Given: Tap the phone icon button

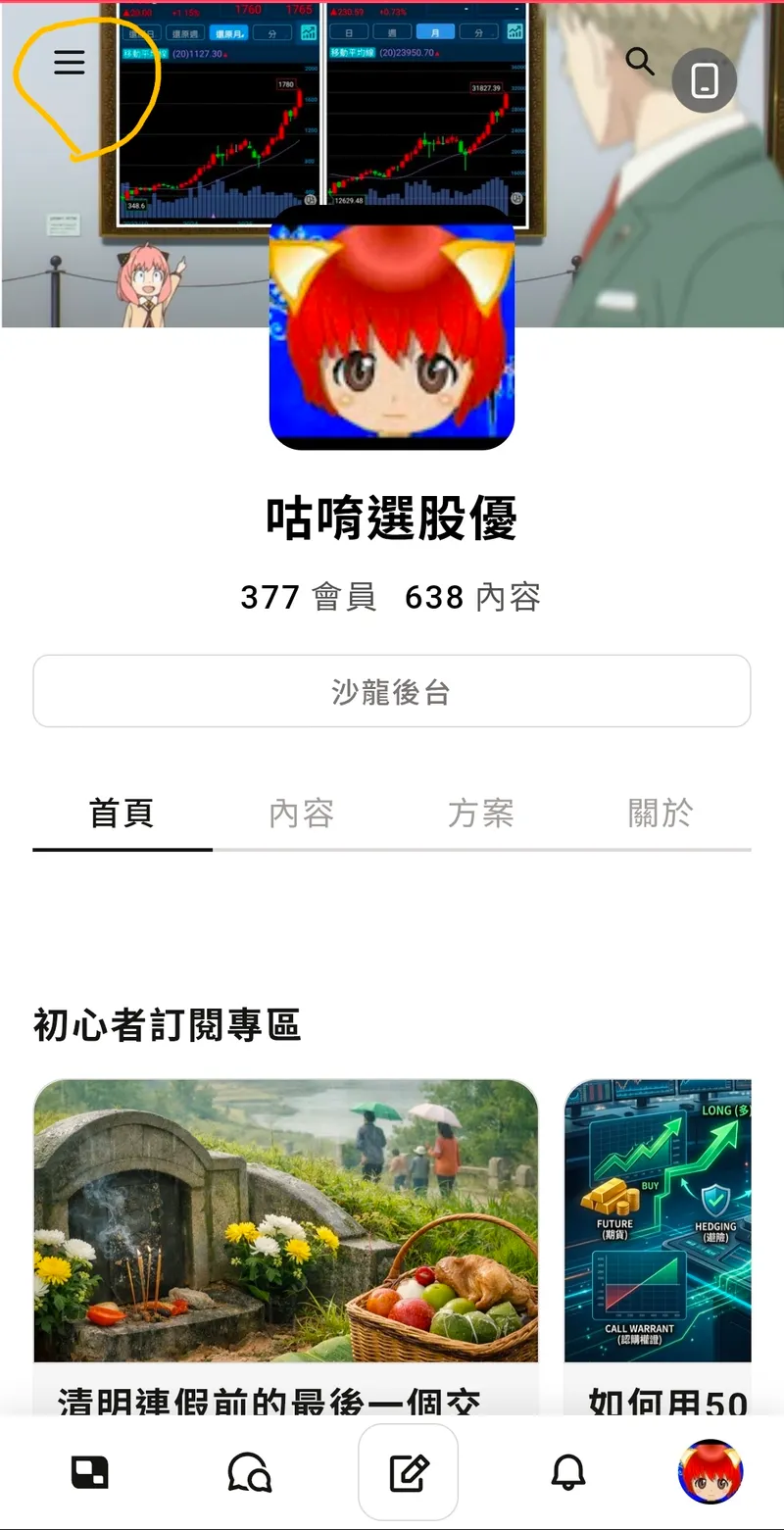Looking at the screenshot, I should (x=705, y=80).
